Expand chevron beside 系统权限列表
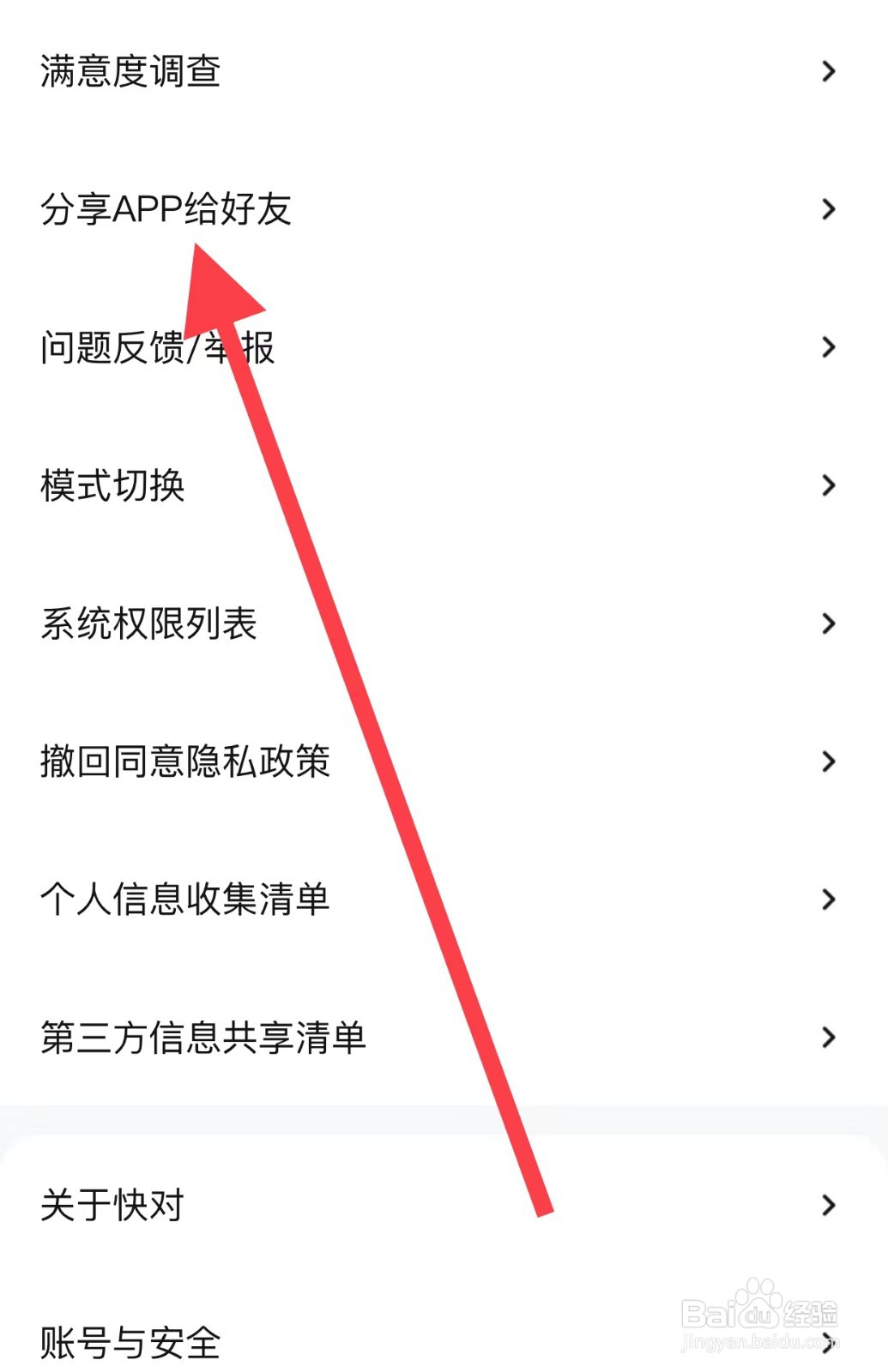The height and width of the screenshot is (1372, 888). (x=826, y=623)
